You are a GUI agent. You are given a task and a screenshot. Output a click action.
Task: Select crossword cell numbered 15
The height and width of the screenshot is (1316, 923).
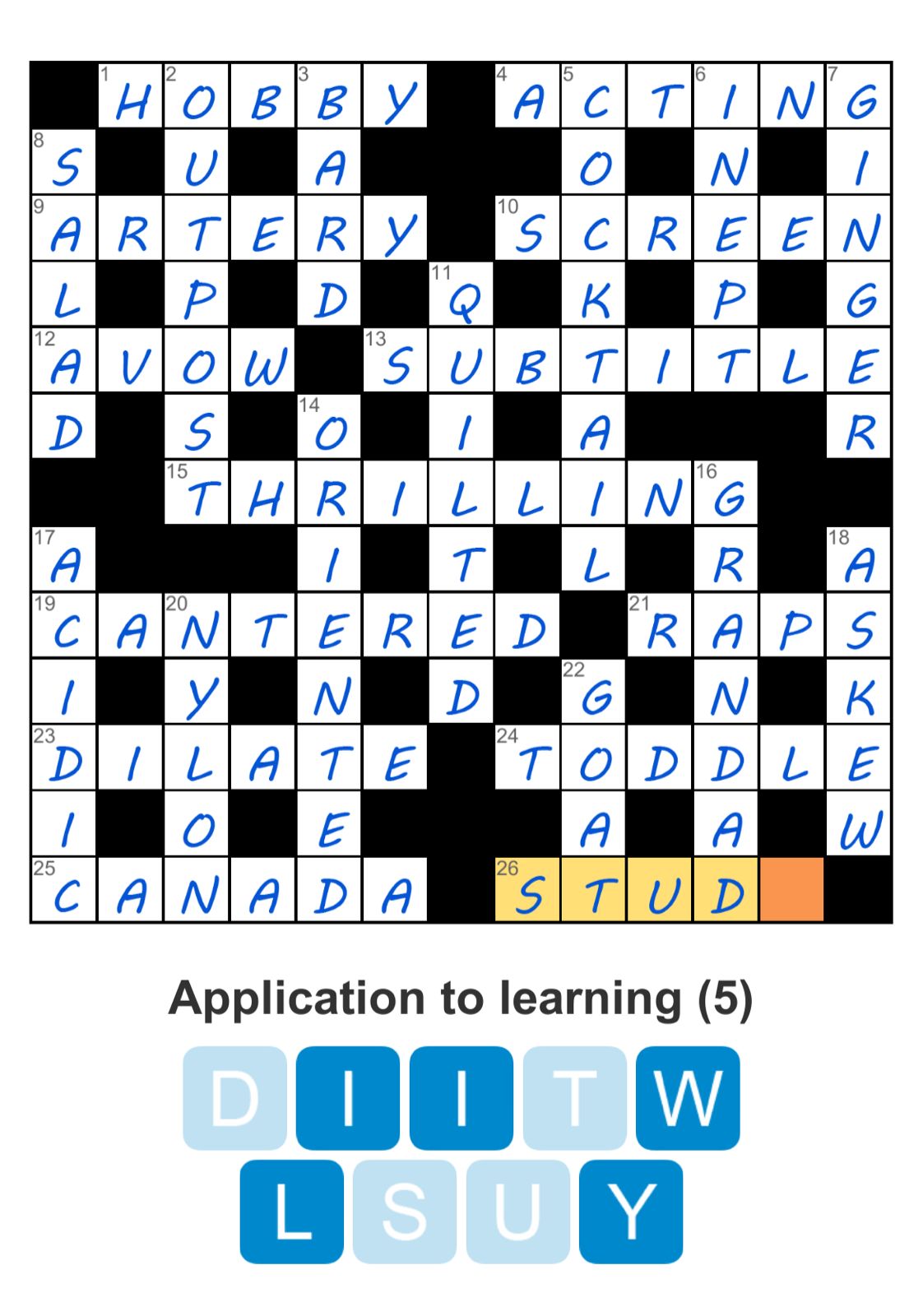click(197, 493)
